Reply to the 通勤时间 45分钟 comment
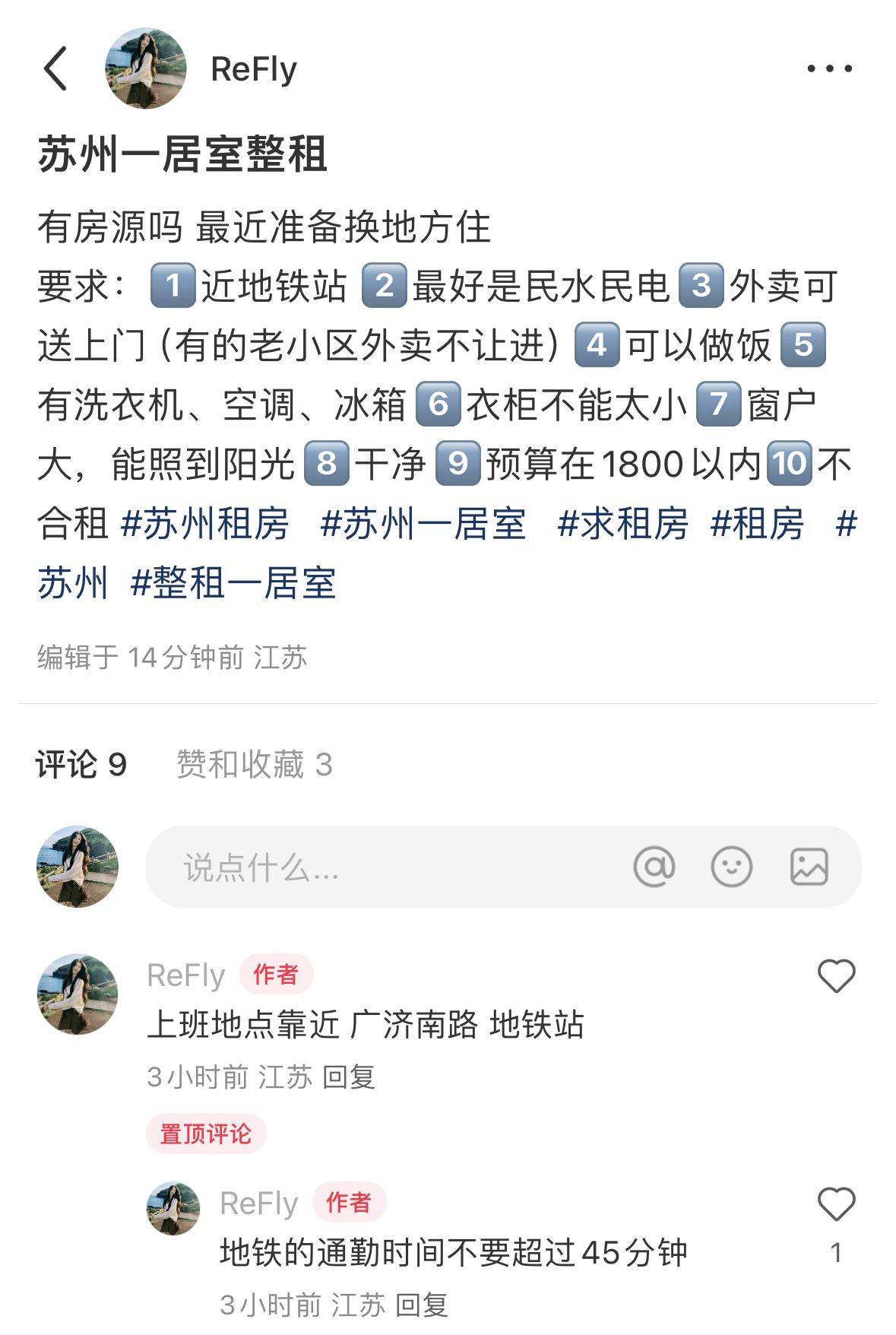The width and height of the screenshot is (896, 1335). coord(422,1305)
